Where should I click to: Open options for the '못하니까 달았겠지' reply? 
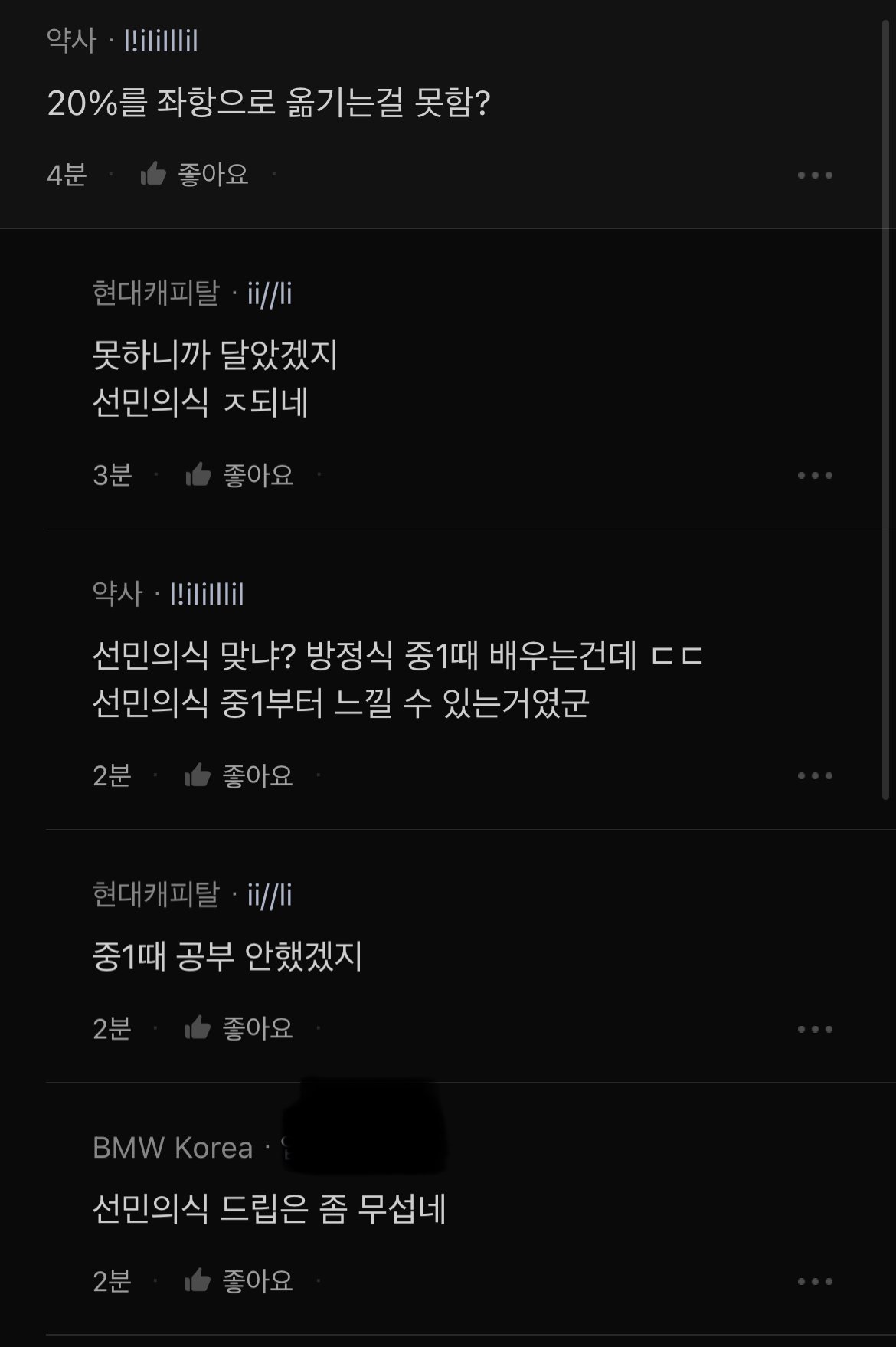[815, 476]
